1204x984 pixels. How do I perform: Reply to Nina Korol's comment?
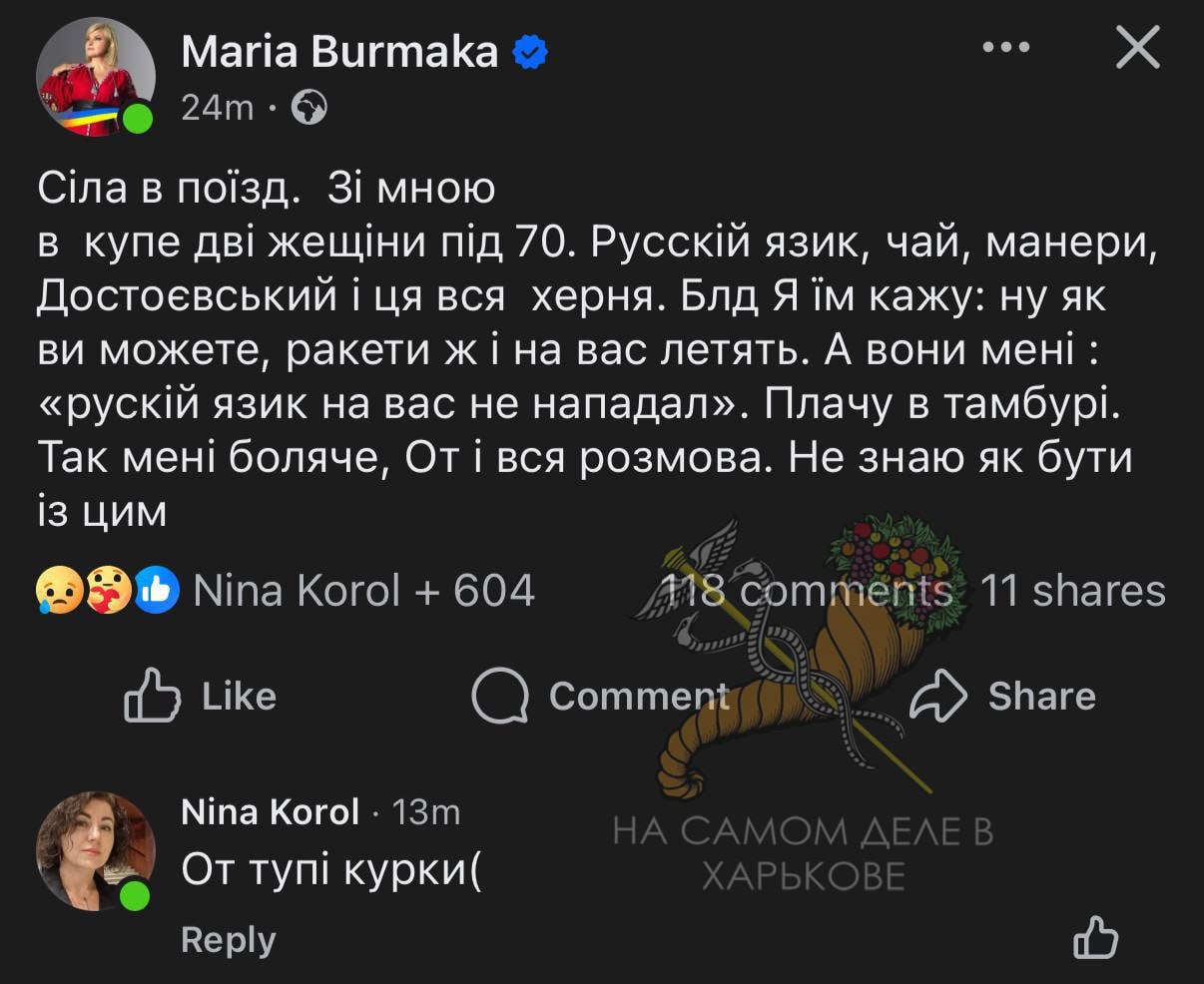tap(228, 940)
